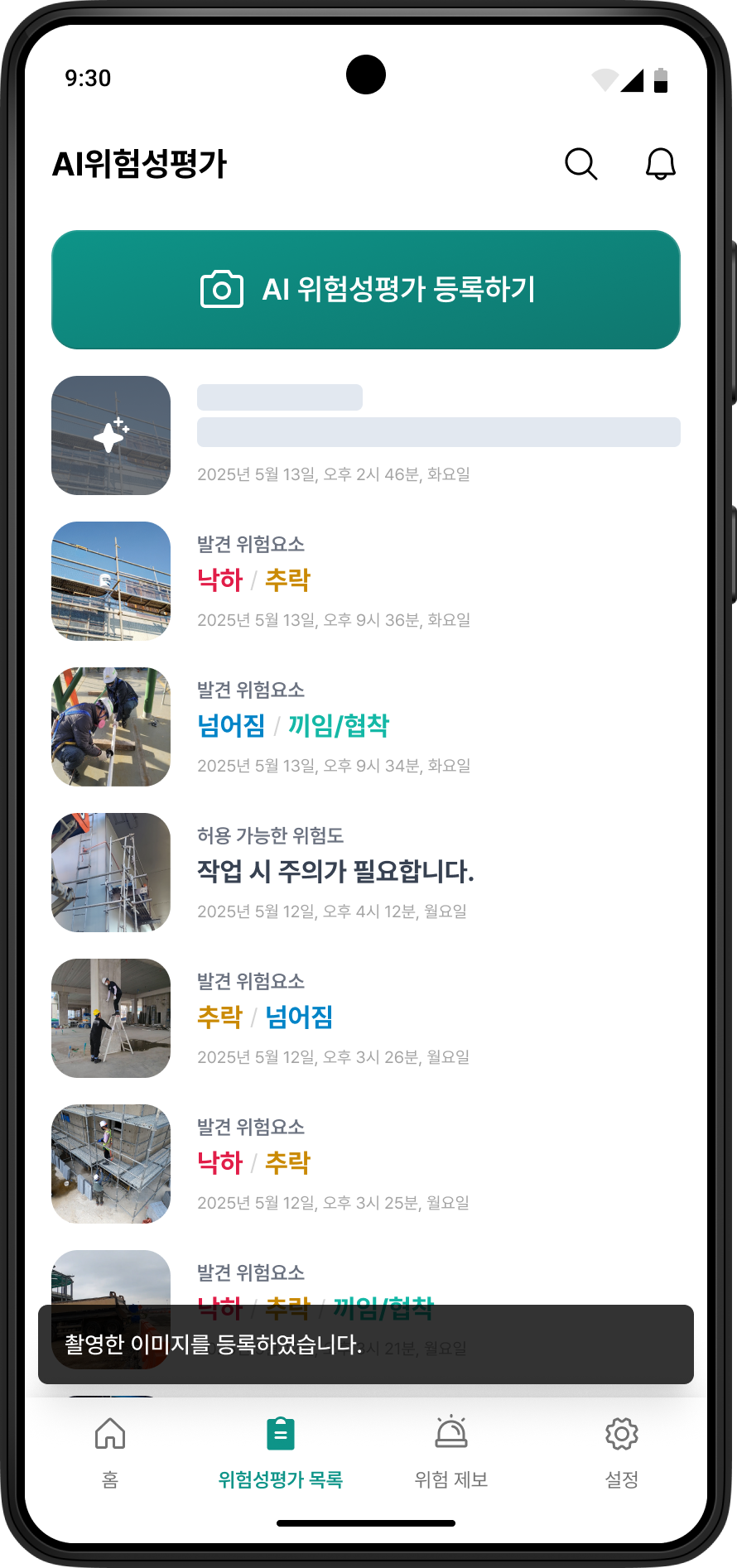Switch to the 위험 제보 tab
The width and height of the screenshot is (737, 1568).
tap(451, 1450)
